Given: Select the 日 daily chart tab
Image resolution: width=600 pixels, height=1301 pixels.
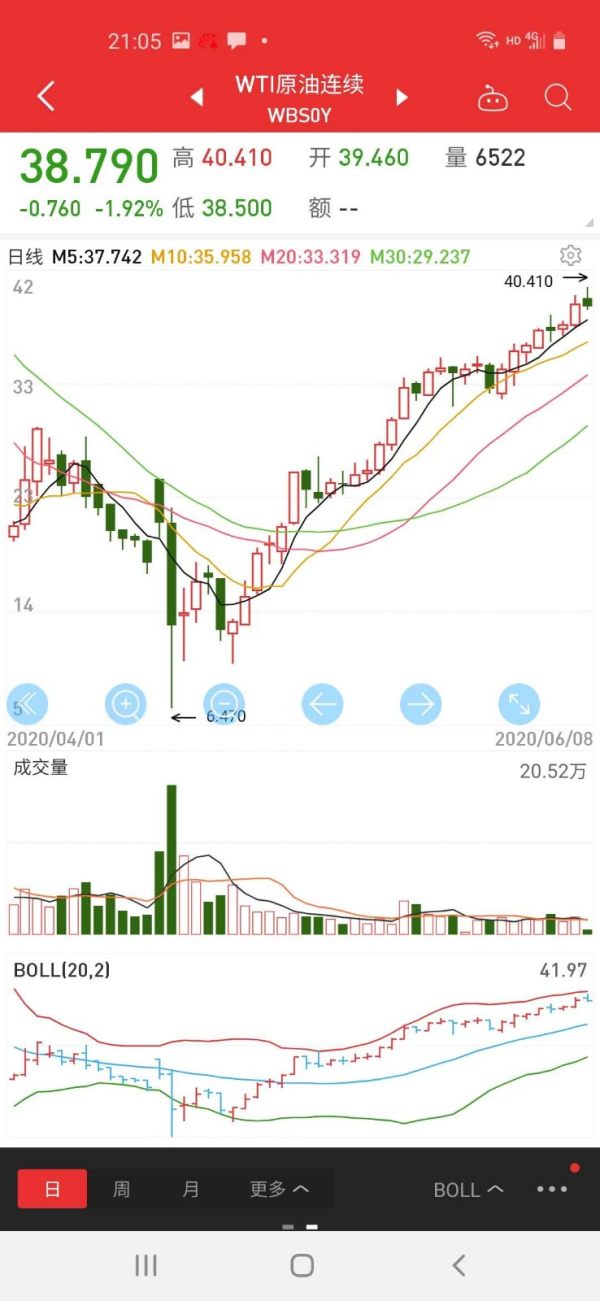Looking at the screenshot, I should pos(52,1189).
